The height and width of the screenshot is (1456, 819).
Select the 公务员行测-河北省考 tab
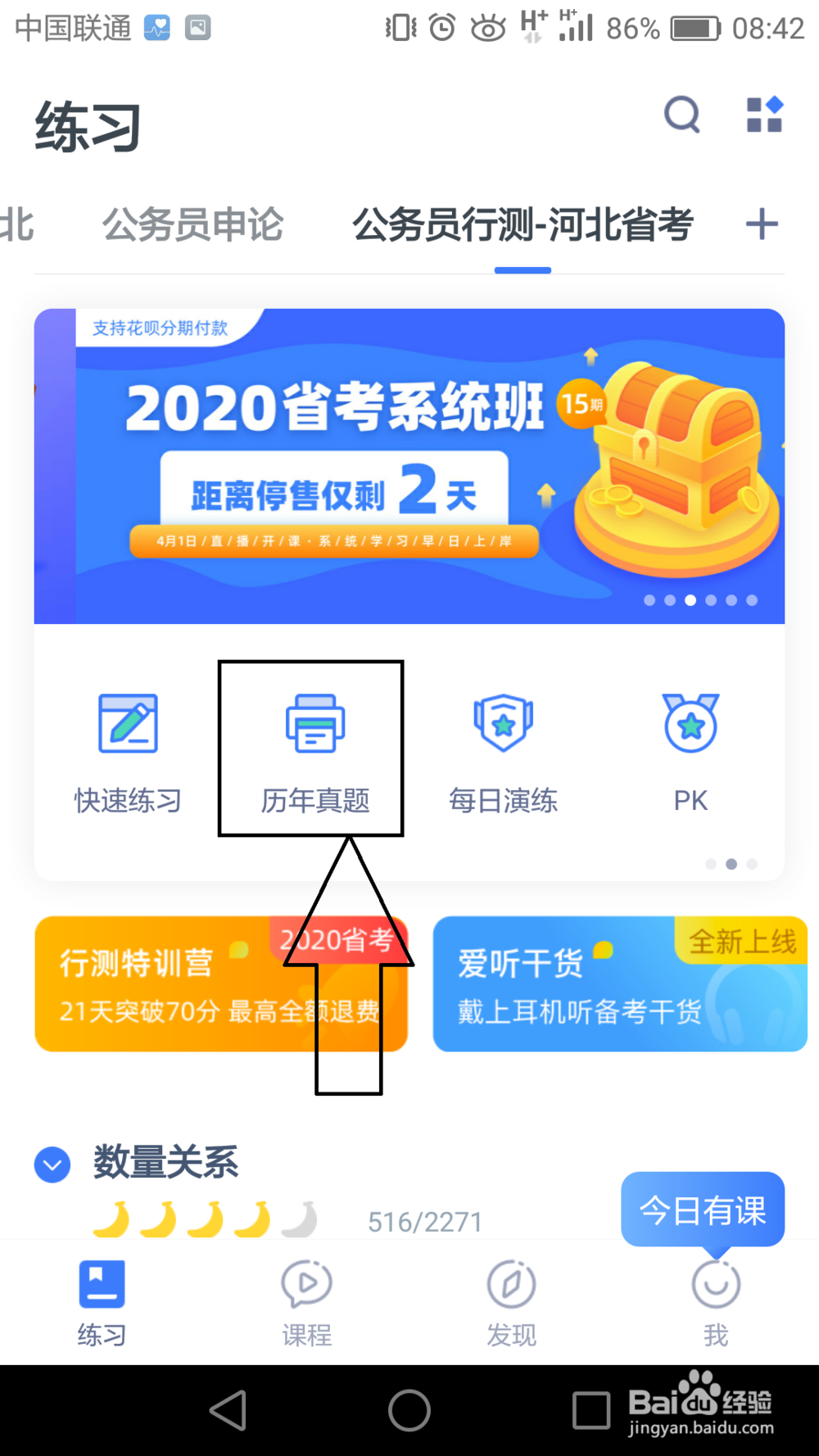click(523, 226)
